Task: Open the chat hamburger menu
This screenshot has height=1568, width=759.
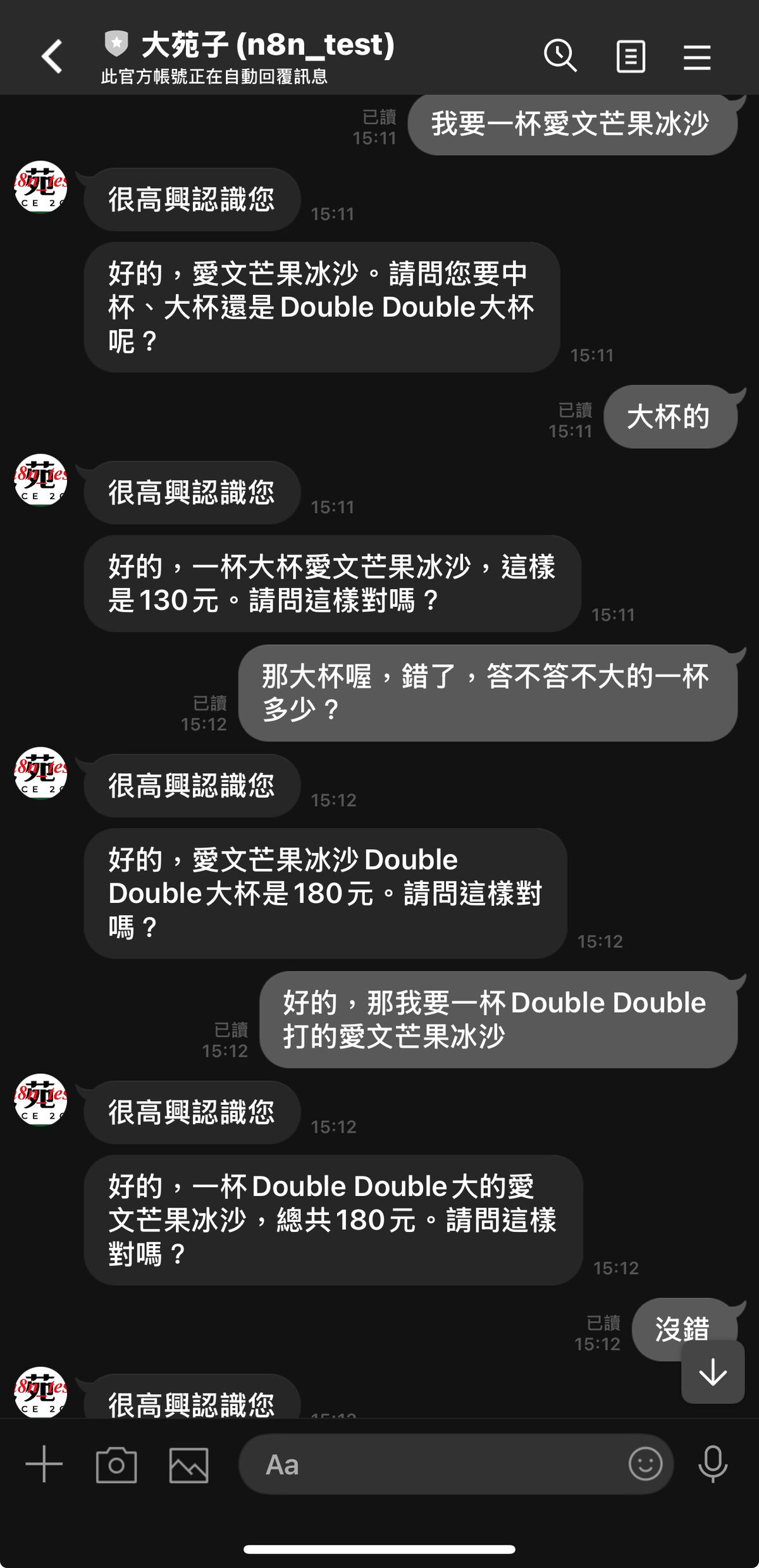Action: [x=697, y=57]
